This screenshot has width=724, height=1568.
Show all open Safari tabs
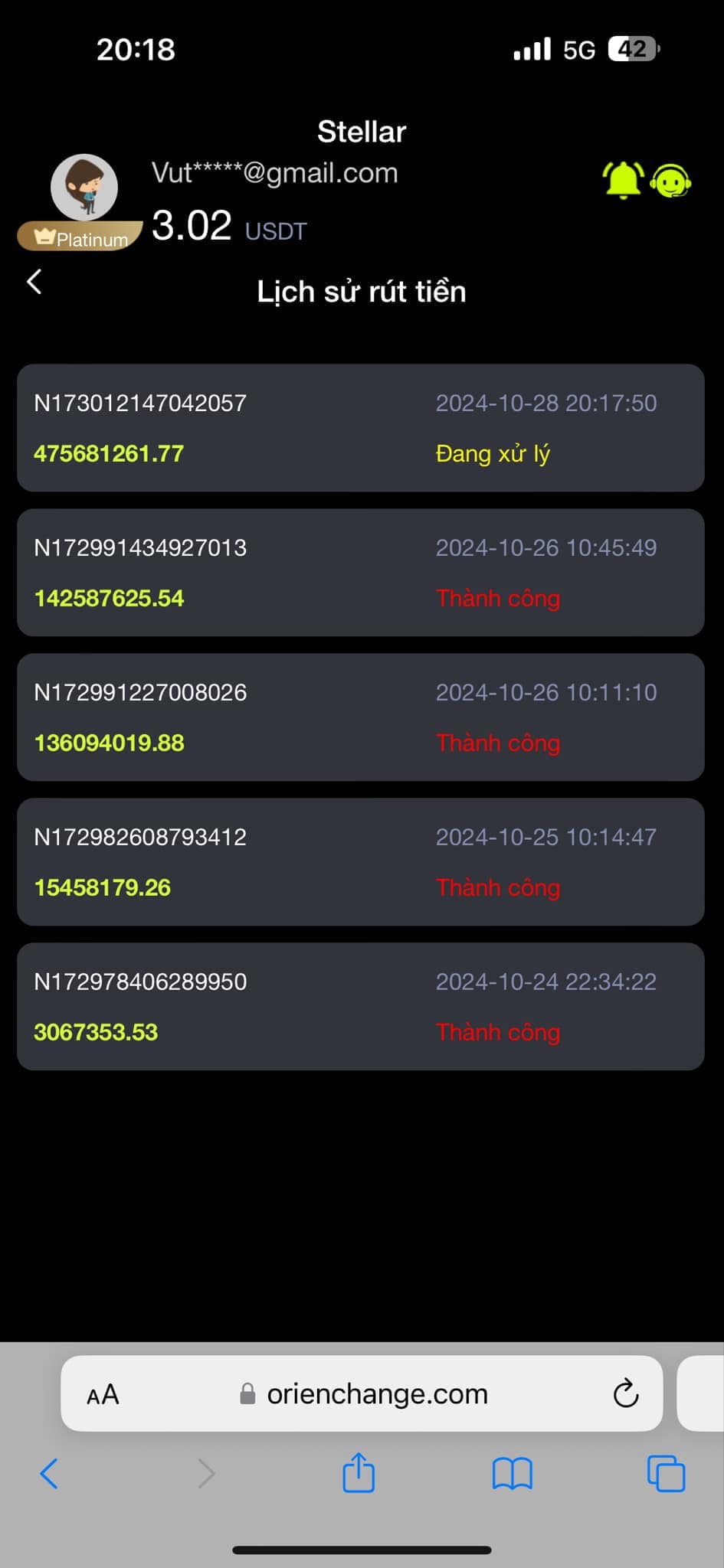click(x=666, y=1473)
